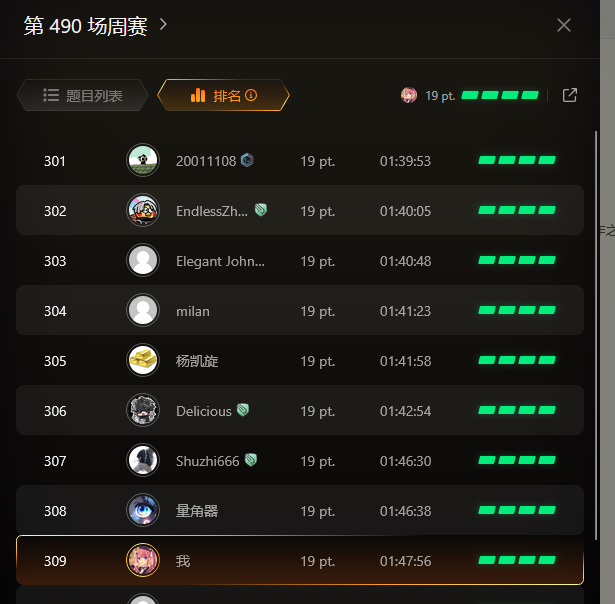Select milan's row at rank 304
Viewport: 615px width, 604px height.
click(300, 311)
